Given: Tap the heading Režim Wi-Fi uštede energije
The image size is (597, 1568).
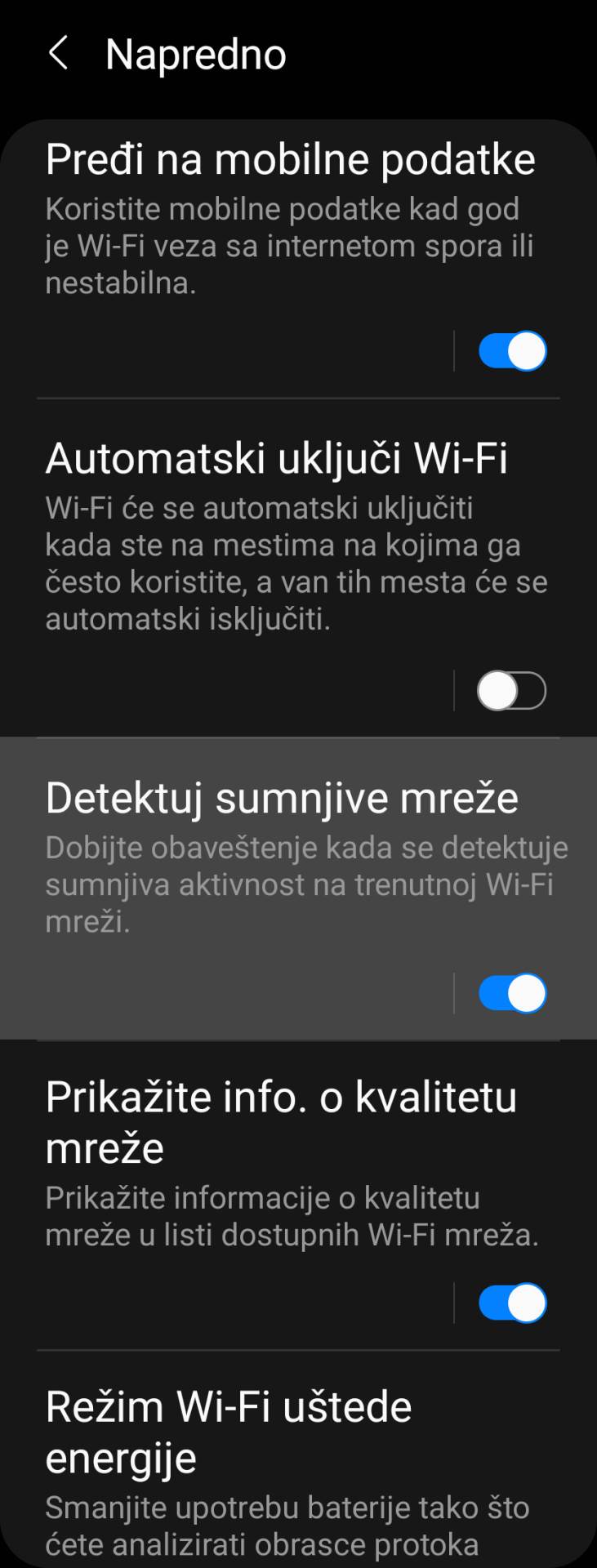Looking at the screenshot, I should tap(229, 1431).
